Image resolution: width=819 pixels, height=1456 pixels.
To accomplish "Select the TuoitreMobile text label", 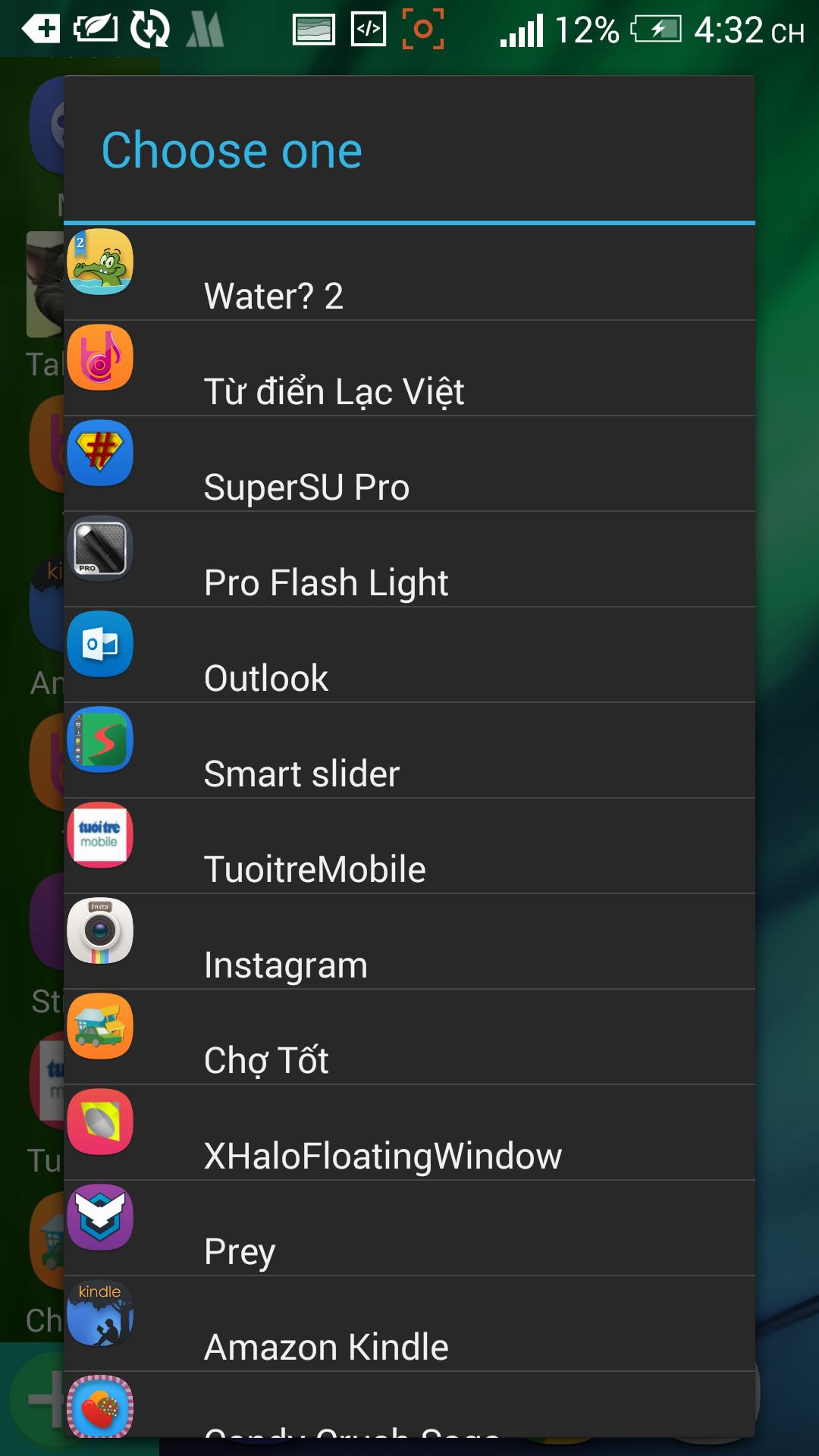I will click(315, 869).
